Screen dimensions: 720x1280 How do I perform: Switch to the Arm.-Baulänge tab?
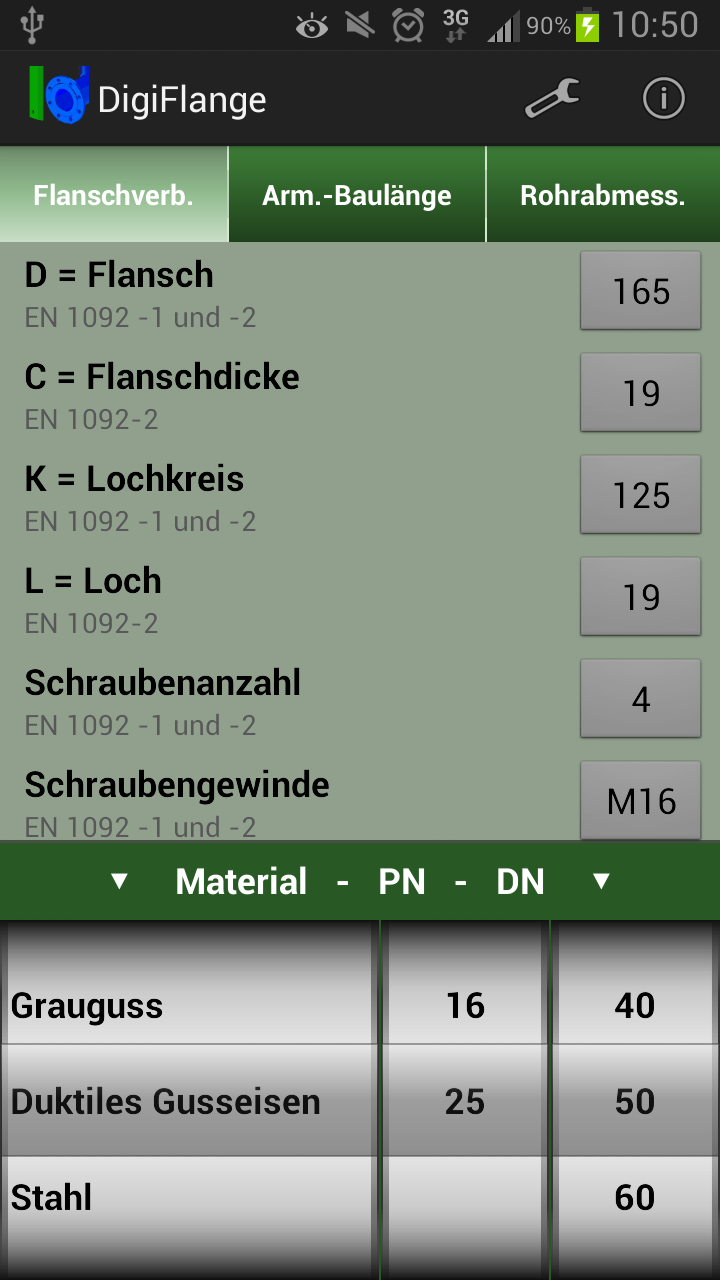tap(357, 195)
